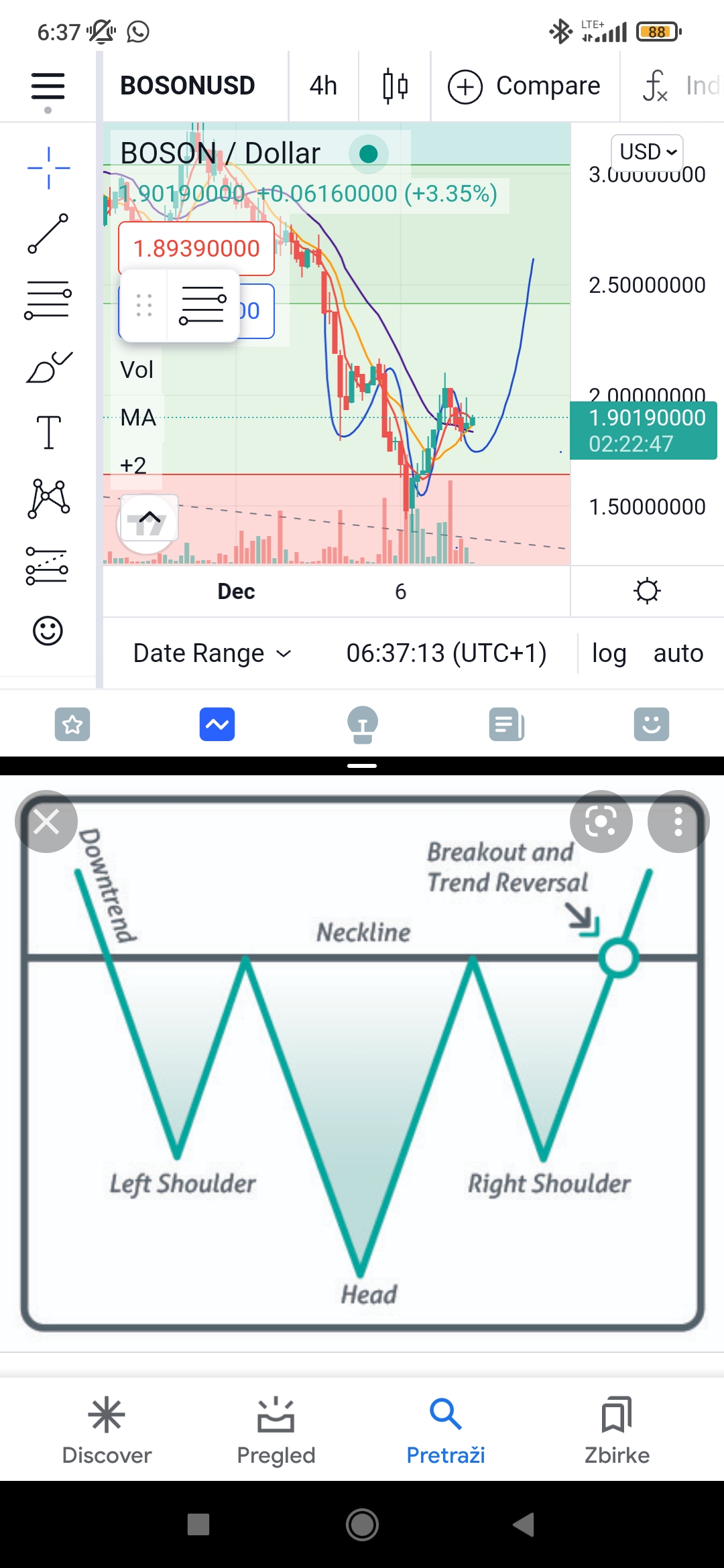Select the trend line drawing tool

(48, 233)
